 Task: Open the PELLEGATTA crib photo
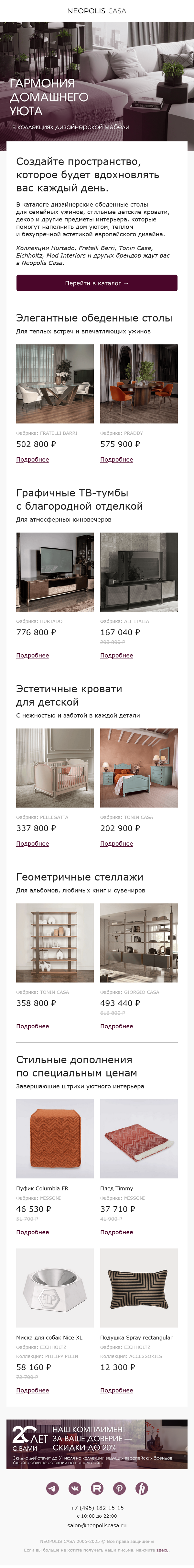(55, 768)
